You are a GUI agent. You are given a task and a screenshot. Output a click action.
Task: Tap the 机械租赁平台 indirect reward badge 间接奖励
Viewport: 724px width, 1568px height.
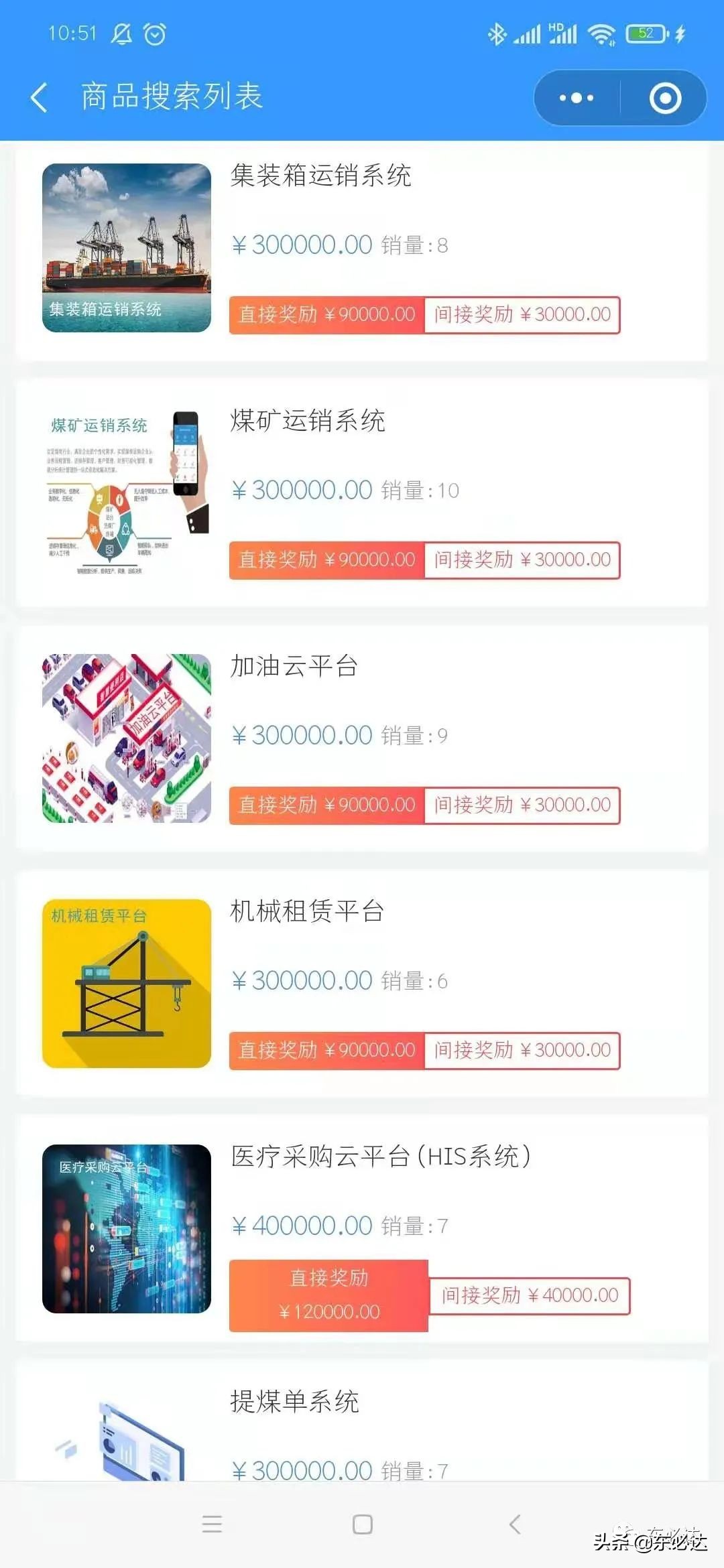pyautogui.click(x=522, y=1051)
